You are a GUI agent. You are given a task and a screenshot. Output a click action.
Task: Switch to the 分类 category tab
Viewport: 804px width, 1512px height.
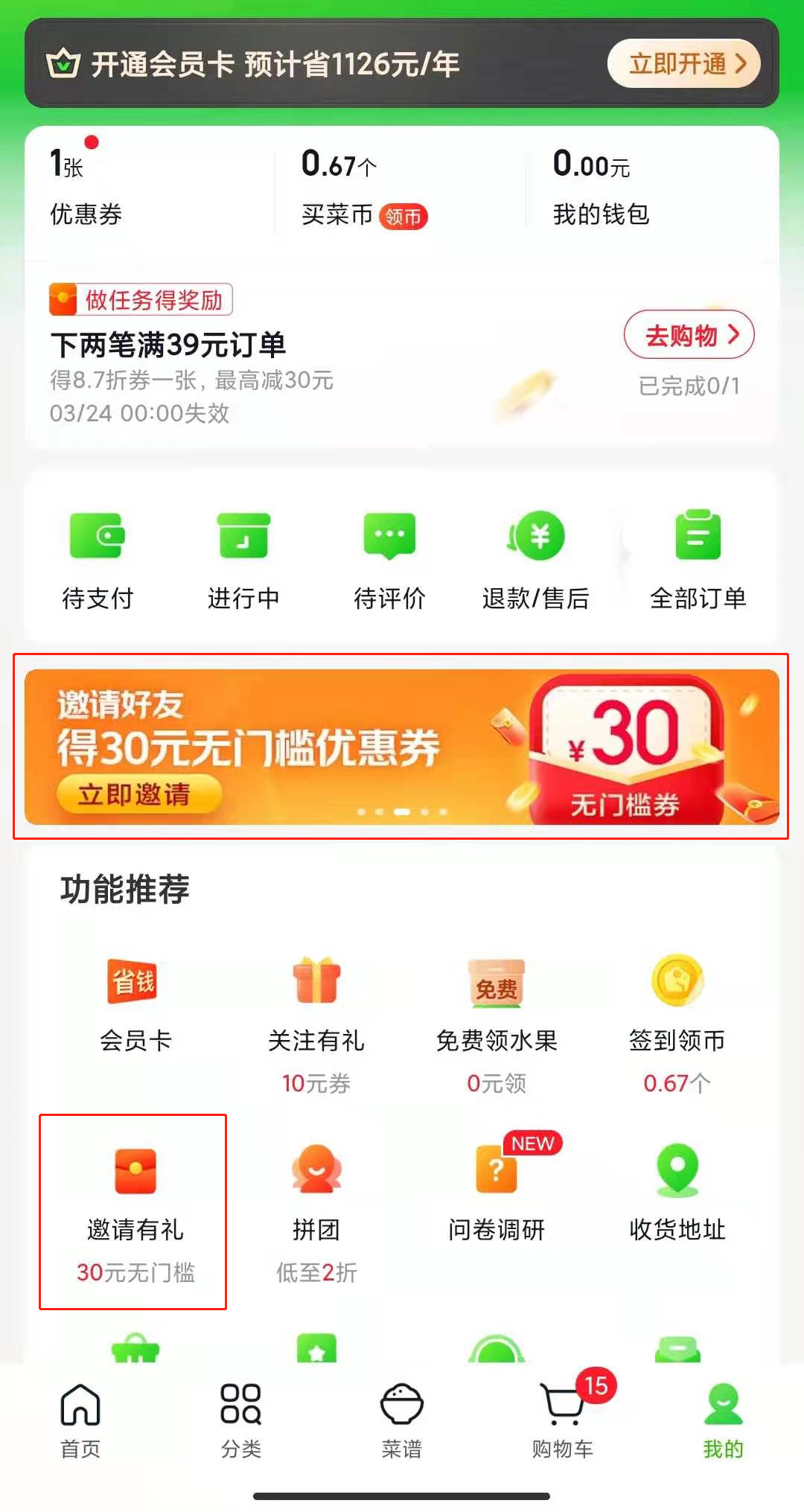click(239, 1422)
